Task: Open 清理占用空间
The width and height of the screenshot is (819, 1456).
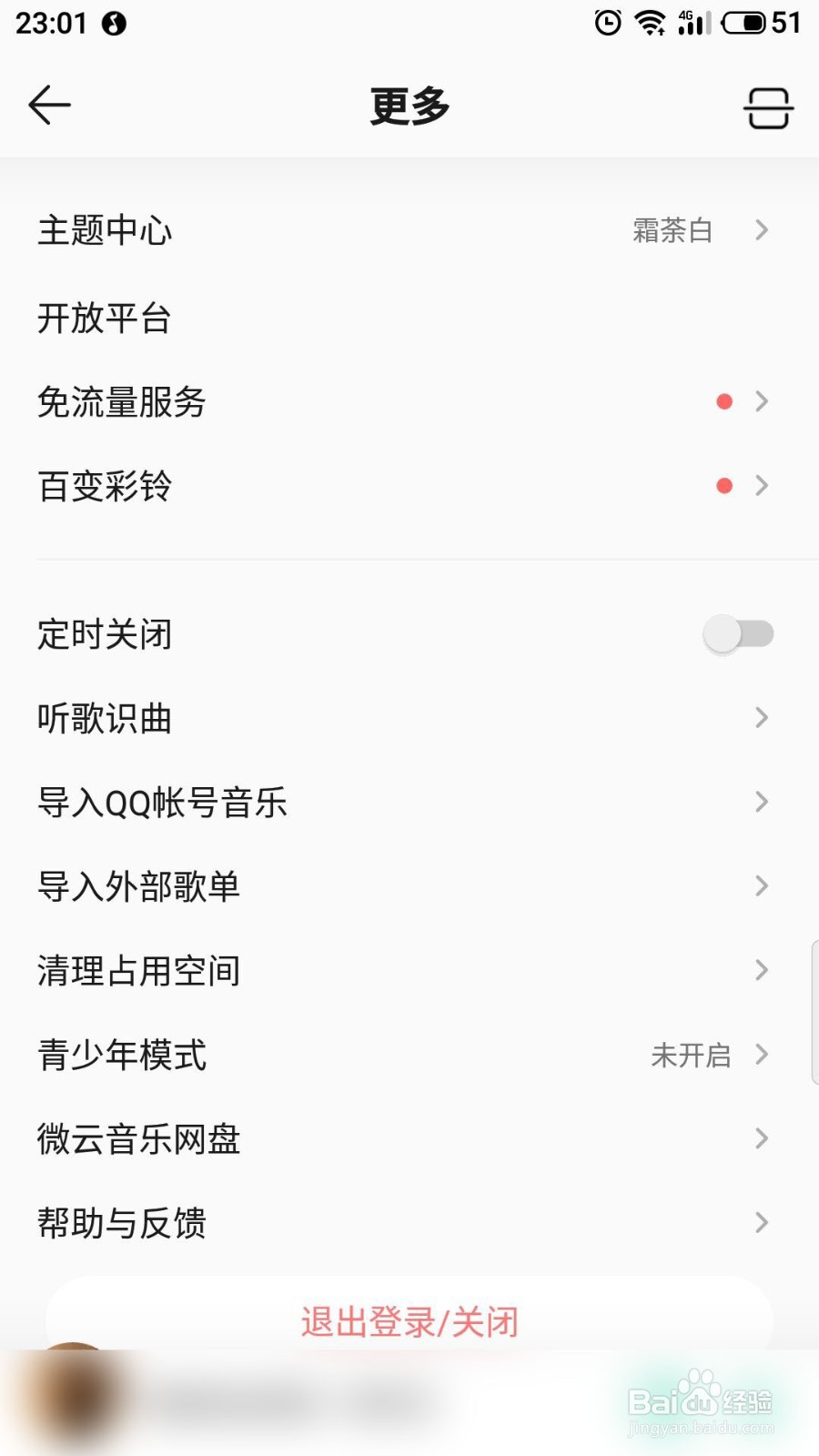Action: 409,970
